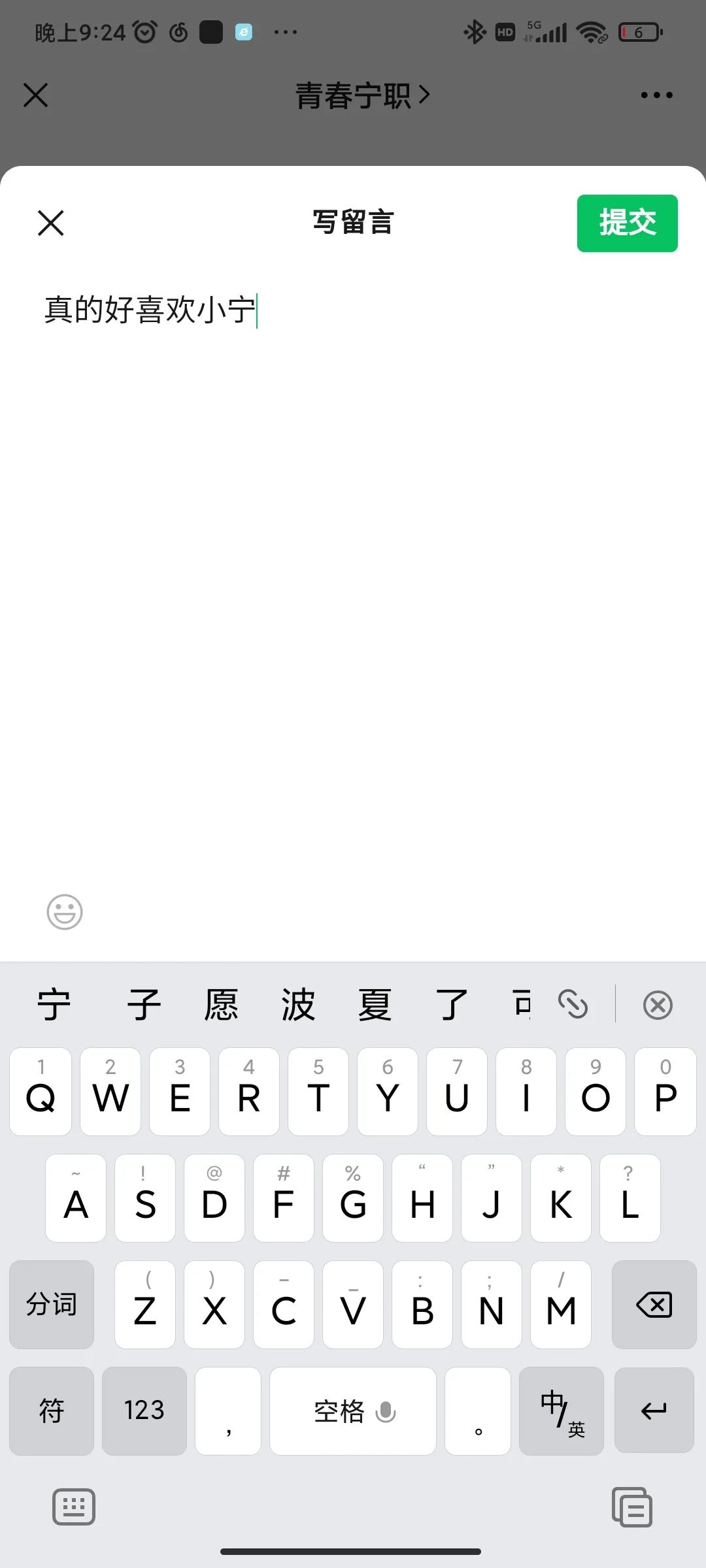Choose the candidate word 子
The width and height of the screenshot is (706, 1568).
144,1005
